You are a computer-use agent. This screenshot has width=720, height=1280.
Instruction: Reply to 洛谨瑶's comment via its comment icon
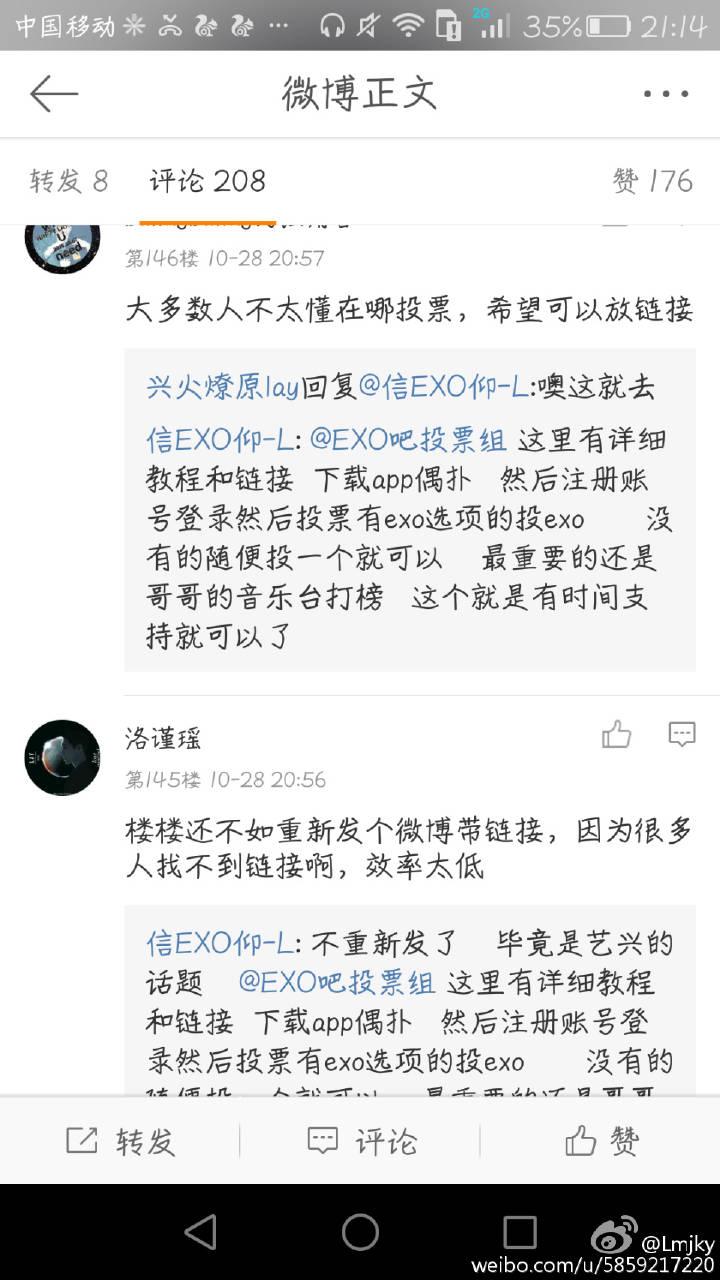(x=681, y=735)
